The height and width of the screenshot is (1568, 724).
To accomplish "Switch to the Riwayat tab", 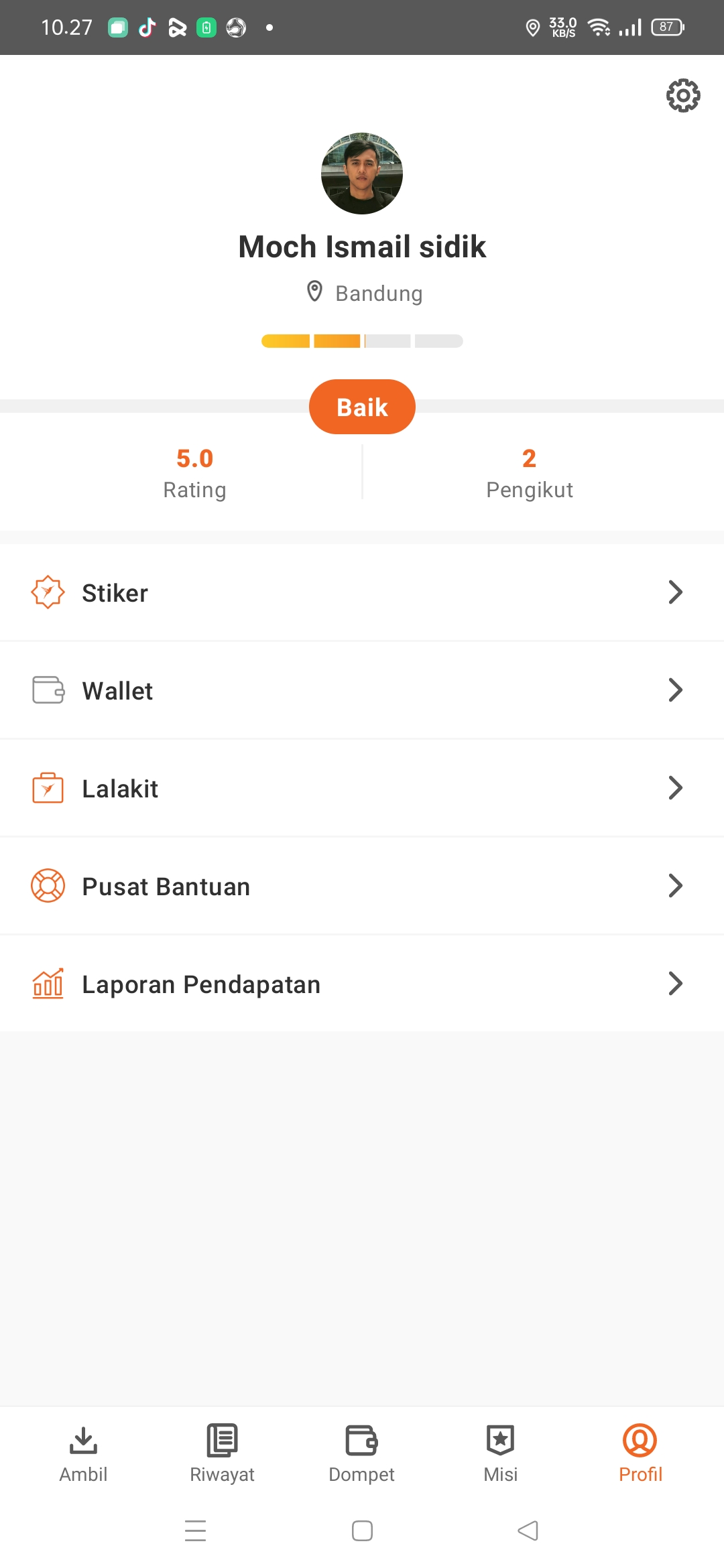I will [222, 1451].
